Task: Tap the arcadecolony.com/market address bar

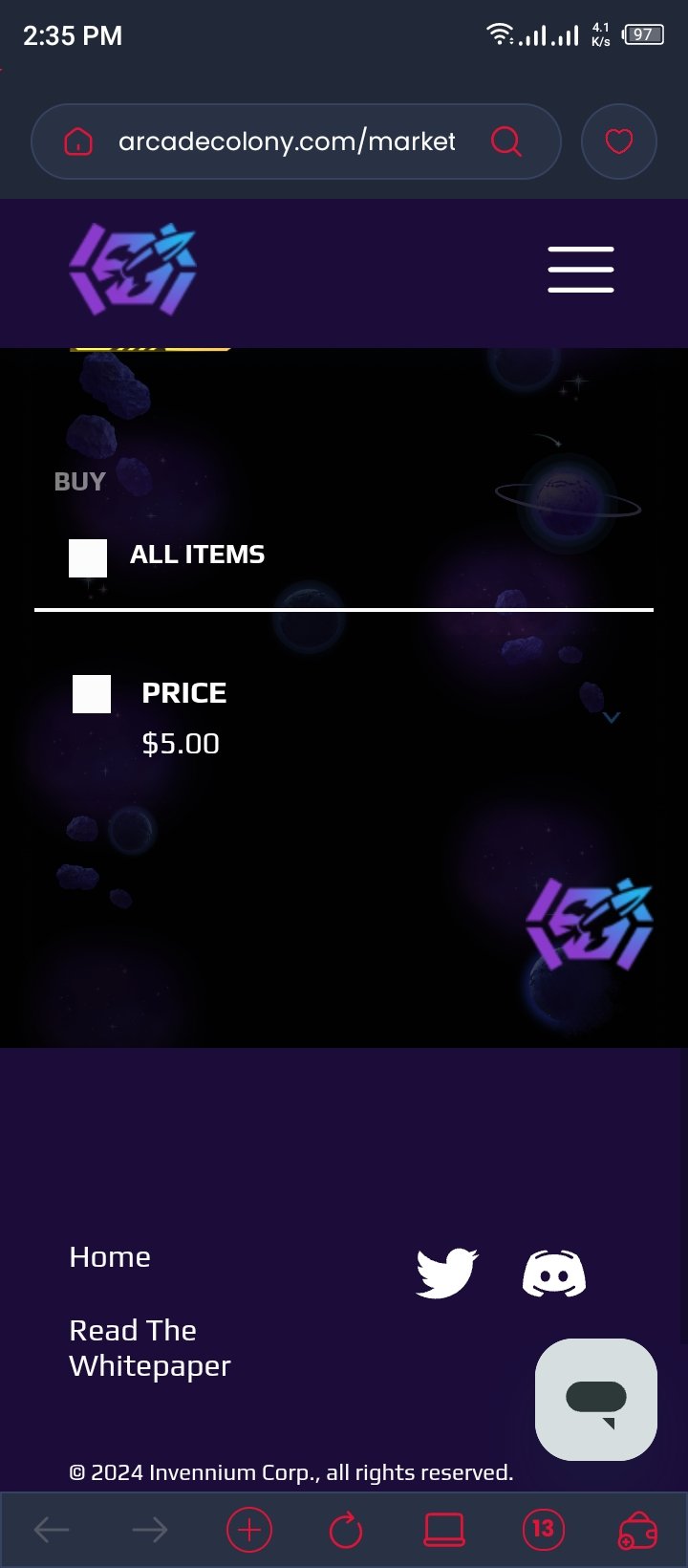Action: (287, 142)
